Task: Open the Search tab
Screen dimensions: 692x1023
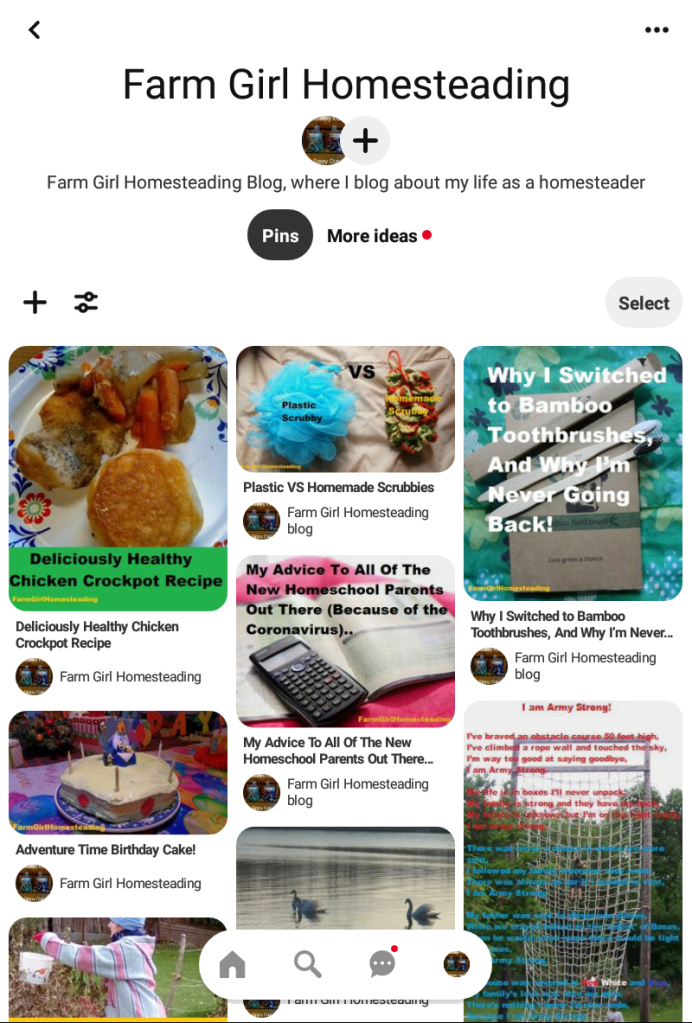Action: (x=307, y=964)
